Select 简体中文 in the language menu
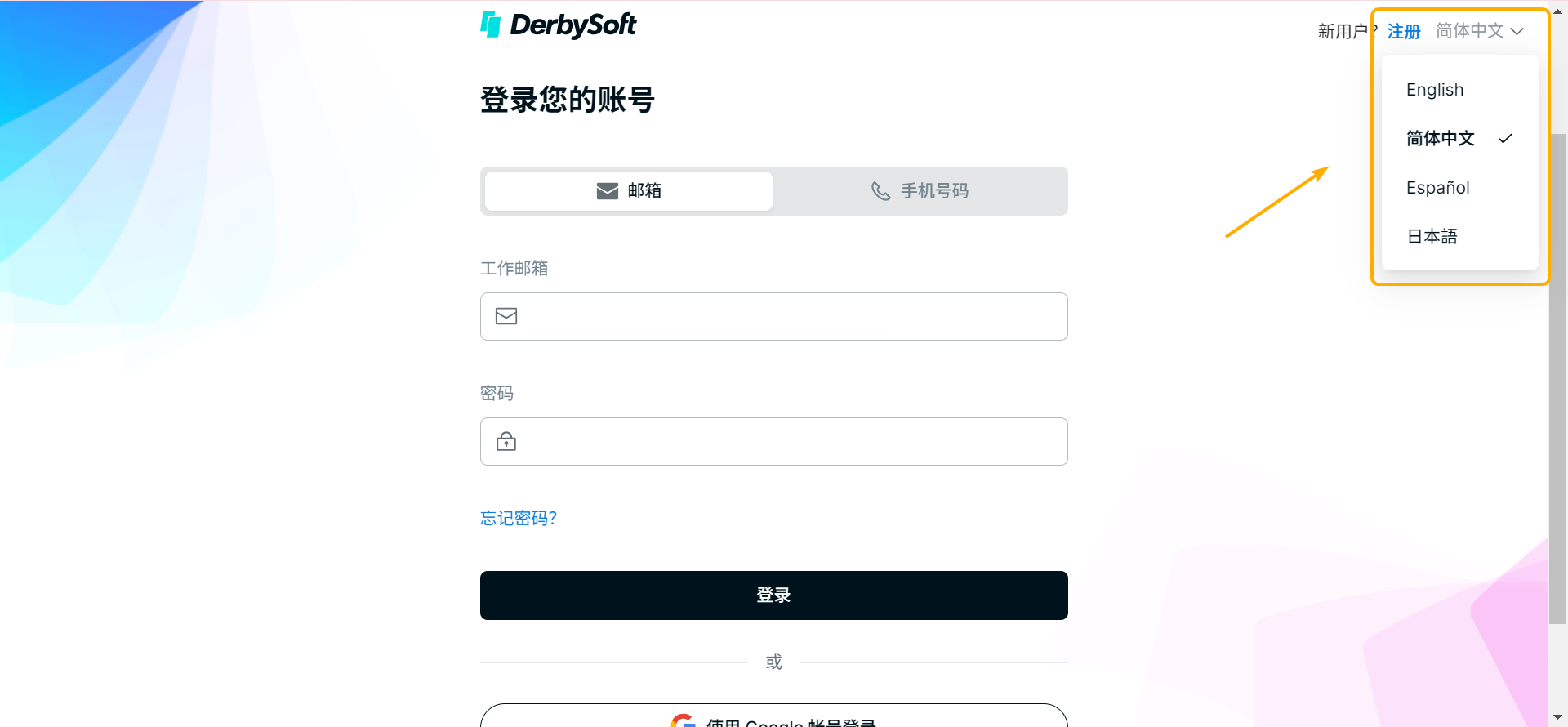The height and width of the screenshot is (727, 1568). point(1441,139)
